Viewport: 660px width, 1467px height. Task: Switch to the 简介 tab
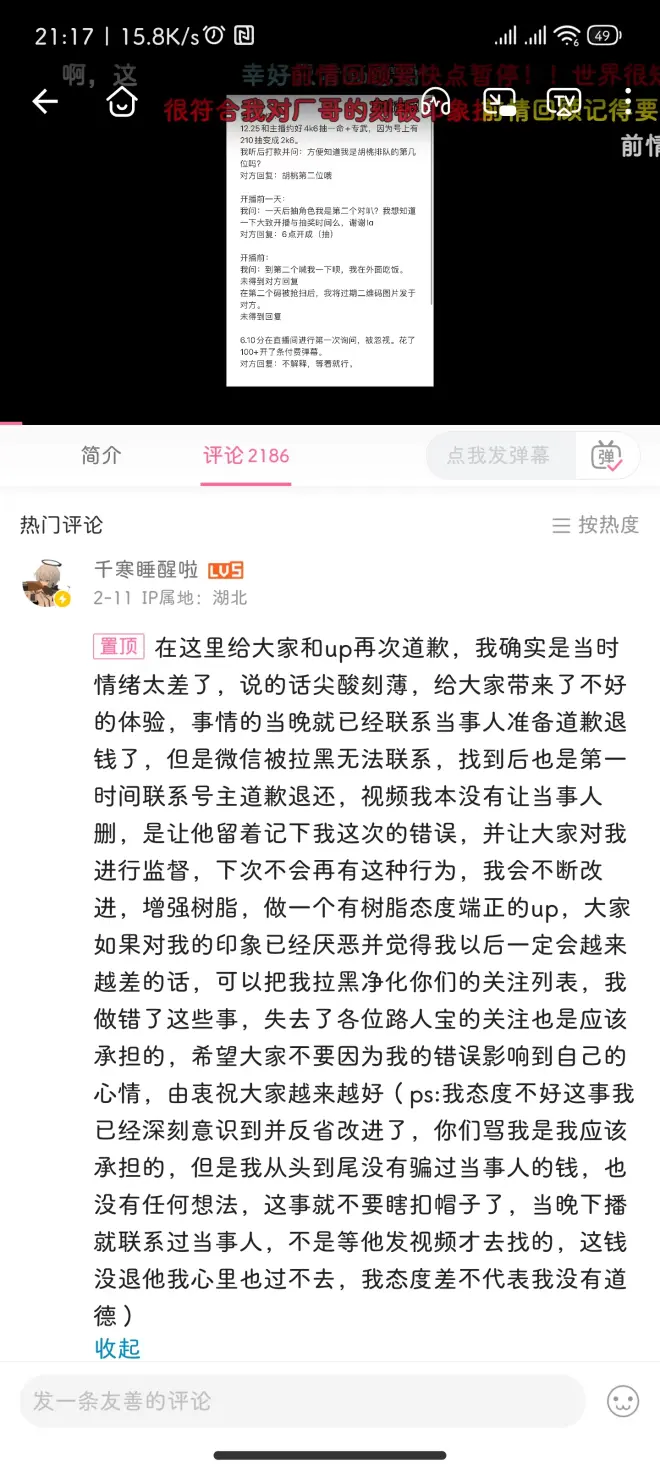pyautogui.click(x=101, y=456)
